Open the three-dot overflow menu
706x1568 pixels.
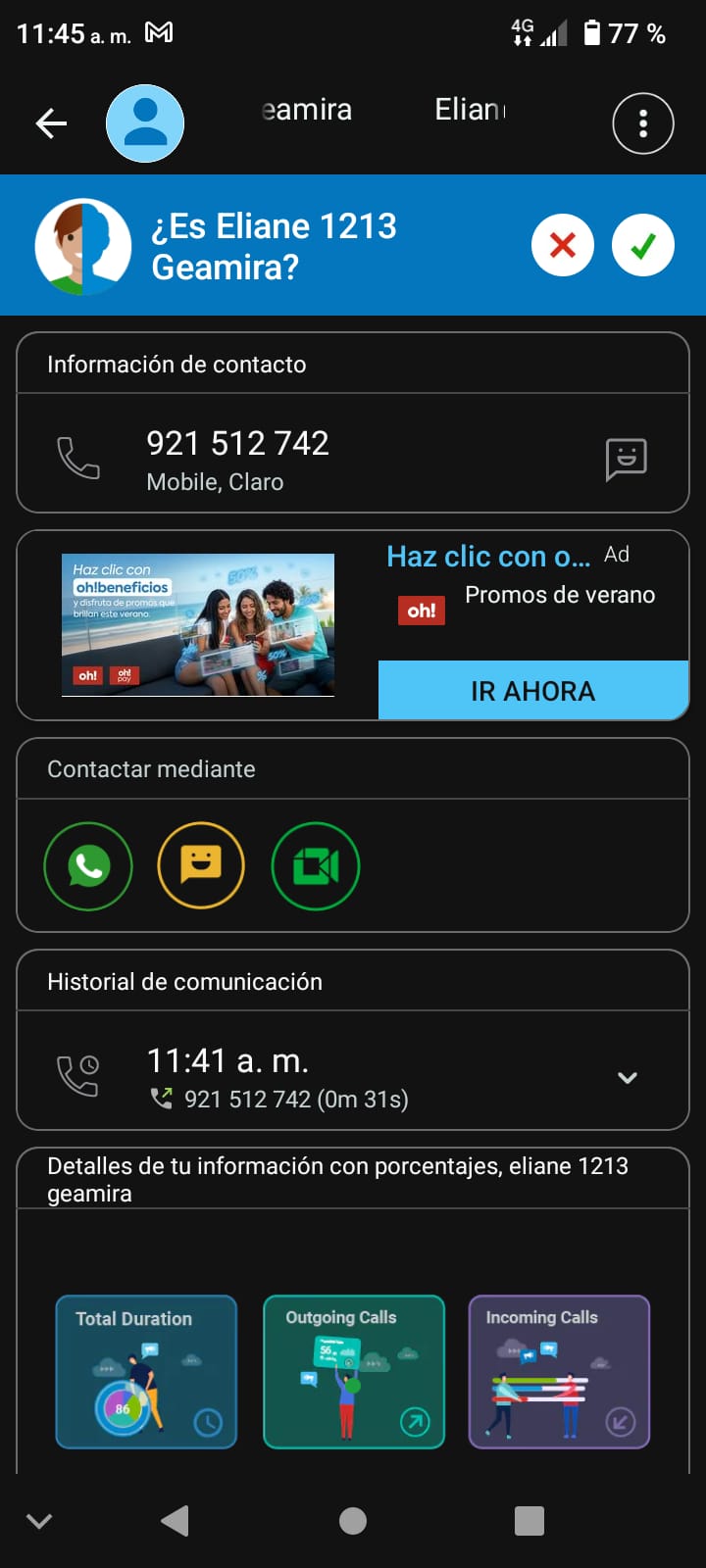[x=643, y=123]
